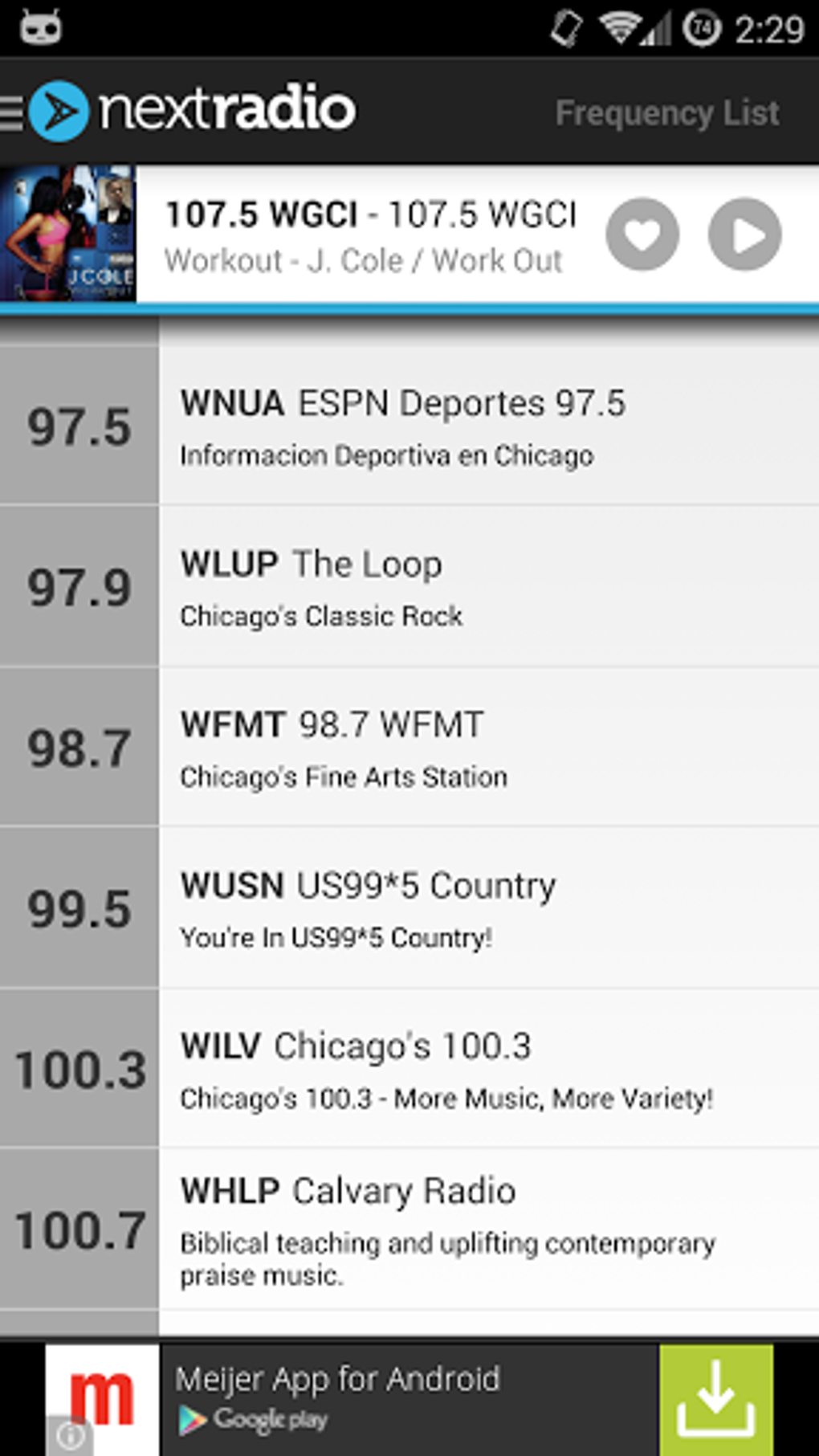Open WHLP Calvary Radio 100.7
The height and width of the screenshot is (1456, 819).
(x=409, y=1229)
